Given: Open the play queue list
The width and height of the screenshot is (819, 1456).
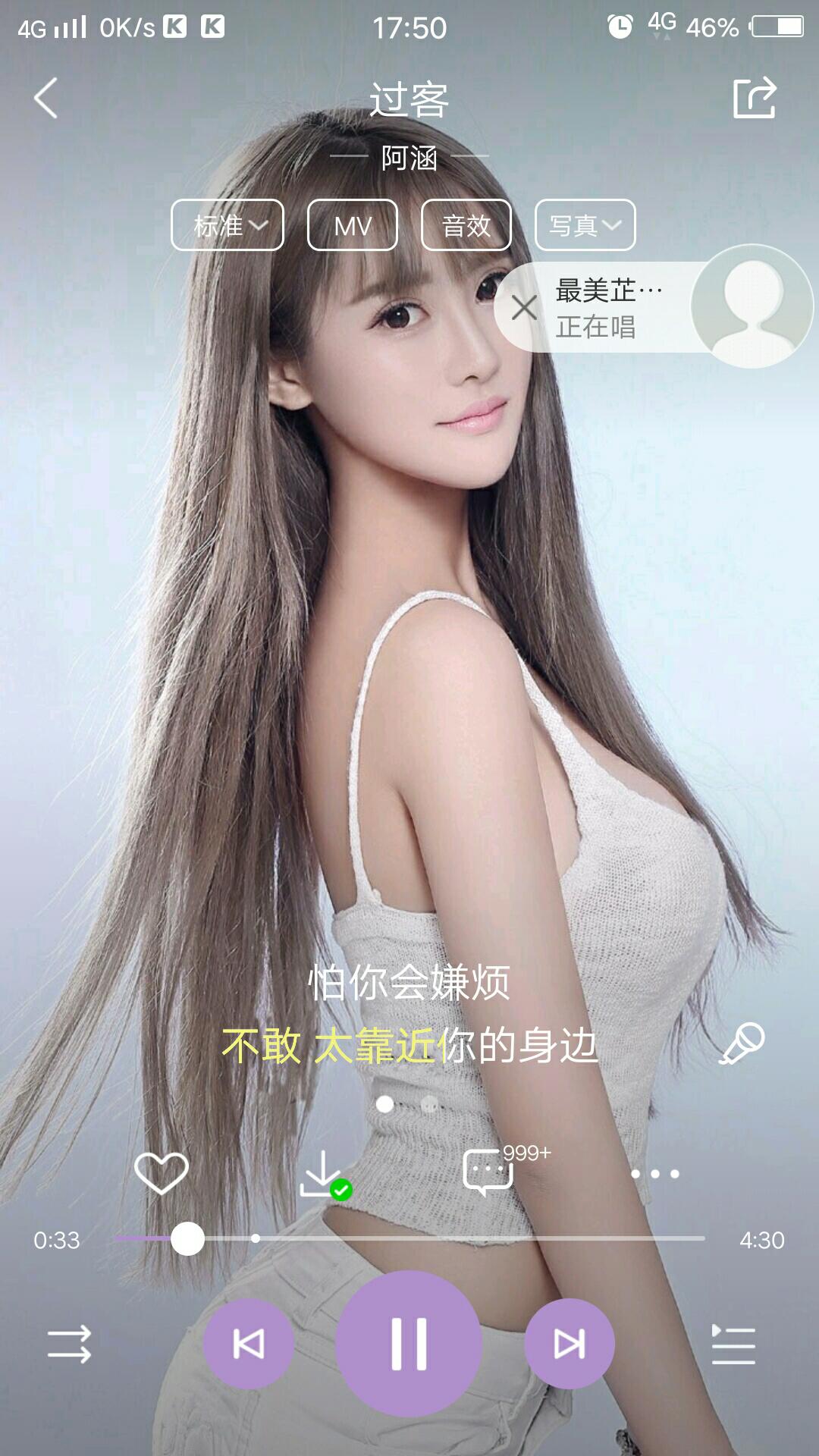Looking at the screenshot, I should [x=733, y=1345].
